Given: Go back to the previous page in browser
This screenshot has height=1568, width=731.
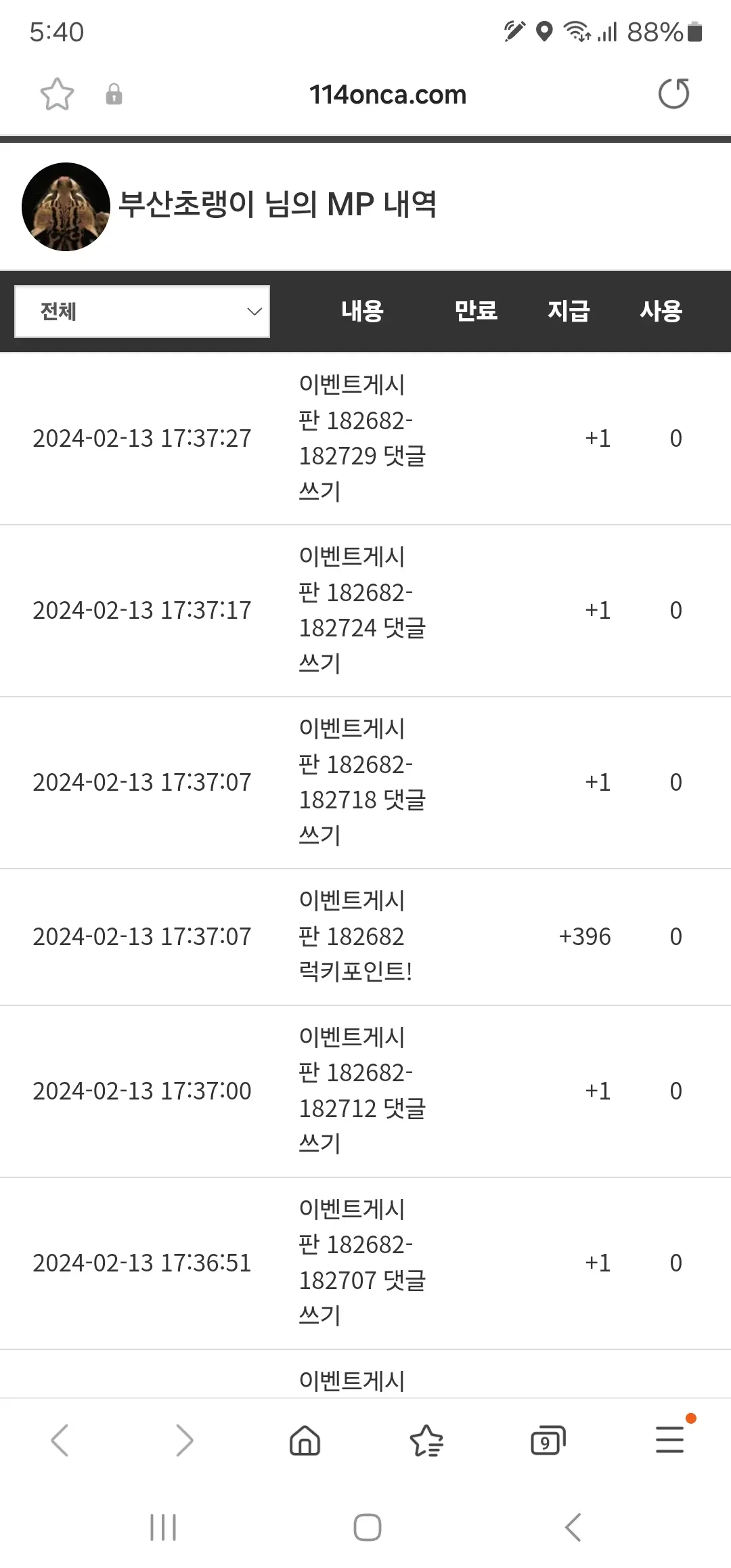Looking at the screenshot, I should click(x=60, y=1440).
